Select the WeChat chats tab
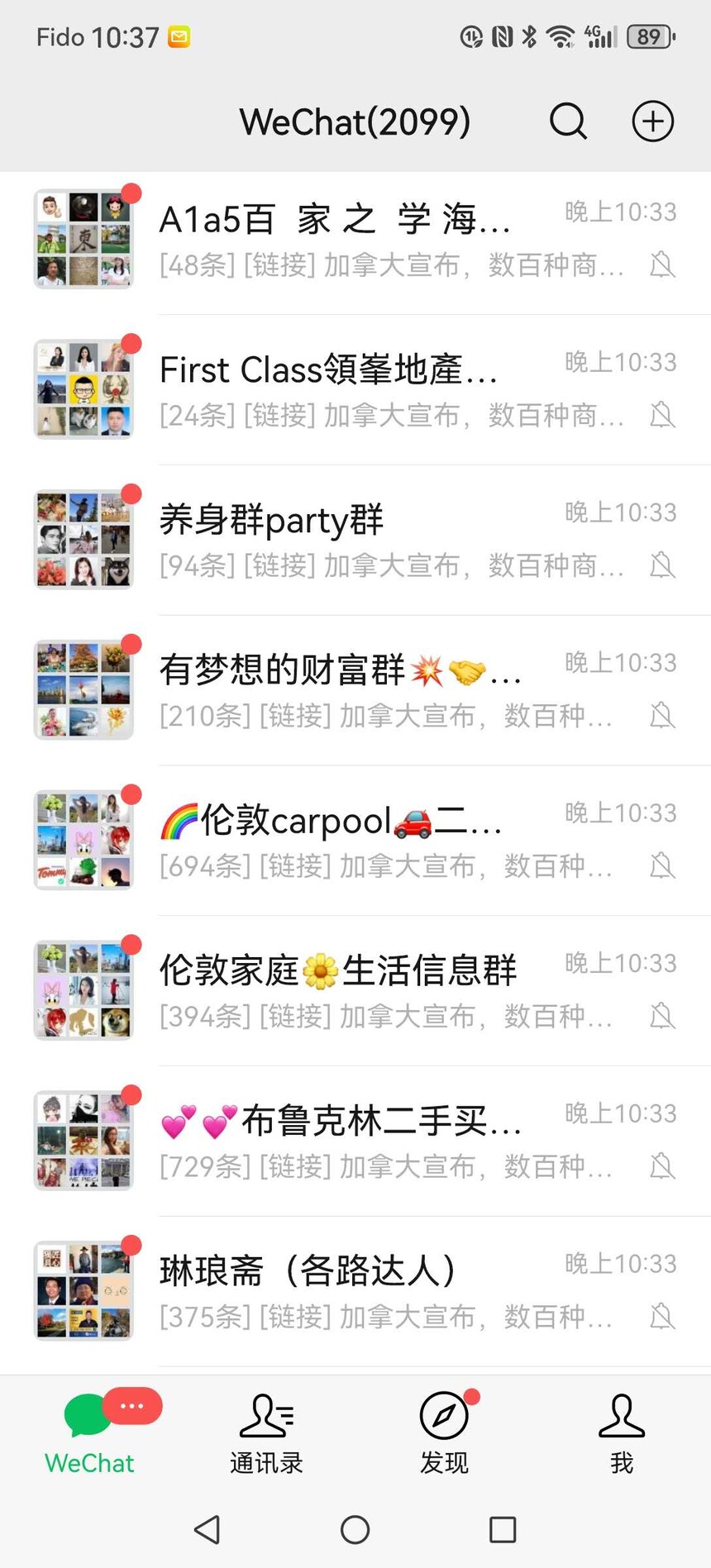This screenshot has height=1568, width=711. click(x=89, y=1434)
